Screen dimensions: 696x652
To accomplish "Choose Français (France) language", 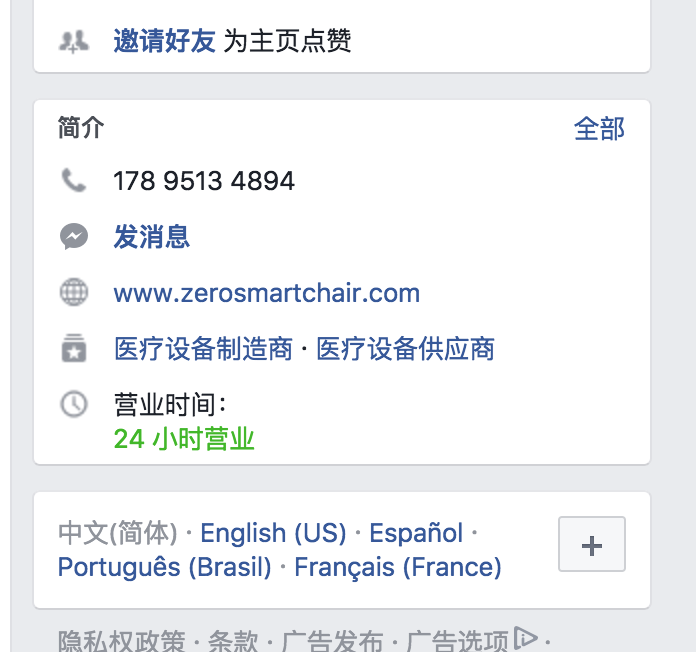I will (x=398, y=567).
